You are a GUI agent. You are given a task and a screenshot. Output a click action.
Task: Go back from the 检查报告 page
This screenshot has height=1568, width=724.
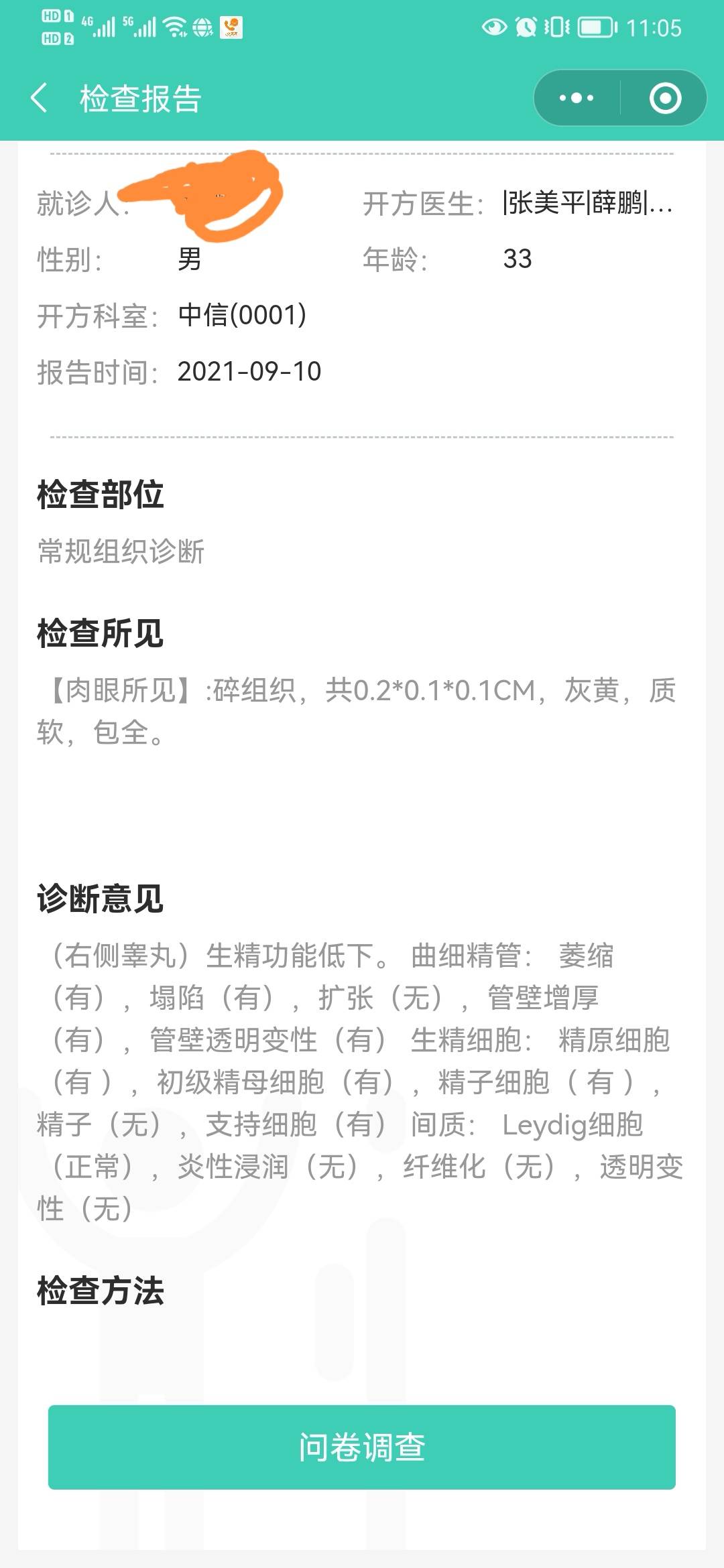pos(40,98)
